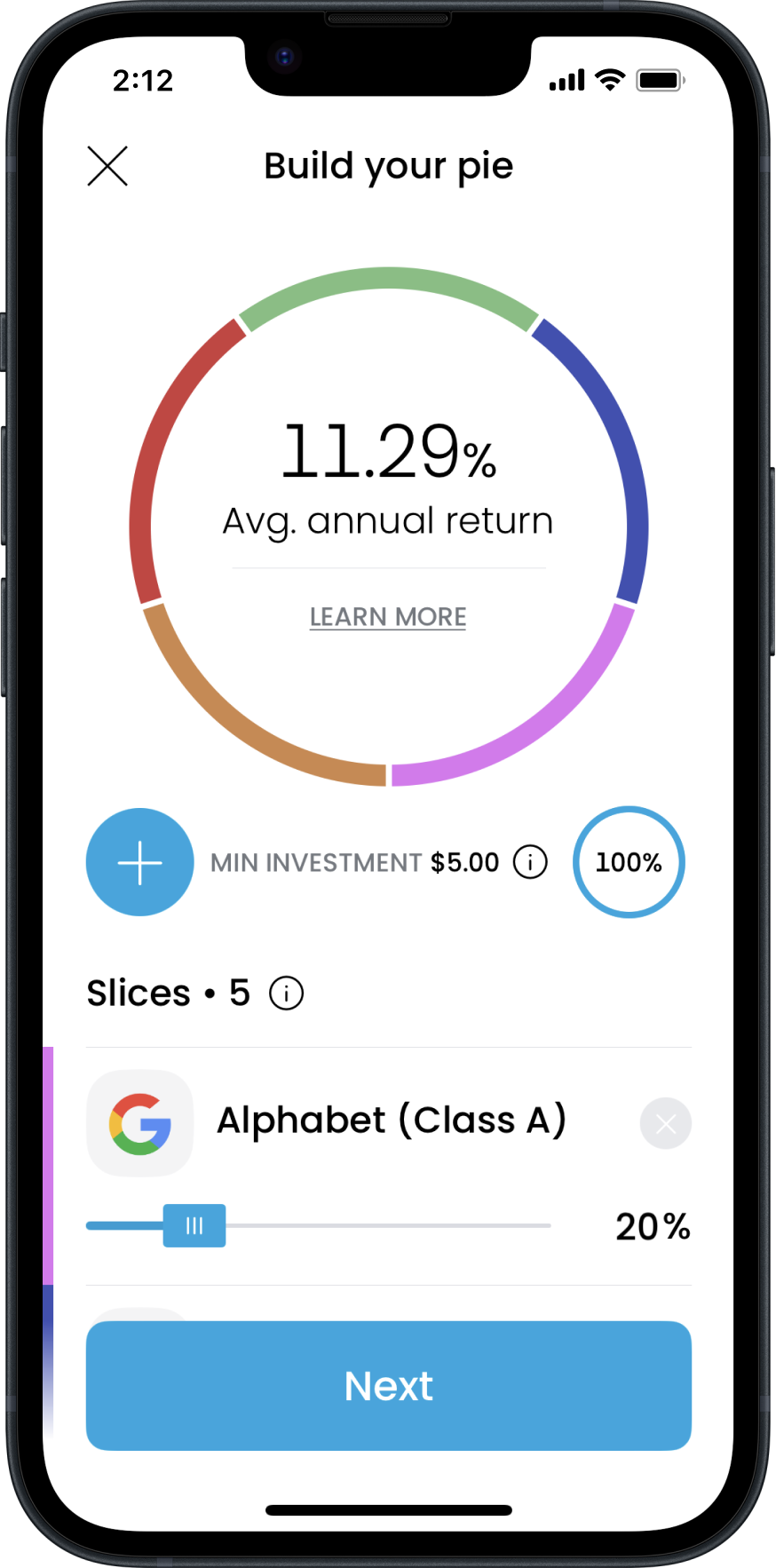This screenshot has height=1568, width=776.
Task: Open info about Slices
Action: pos(286,994)
